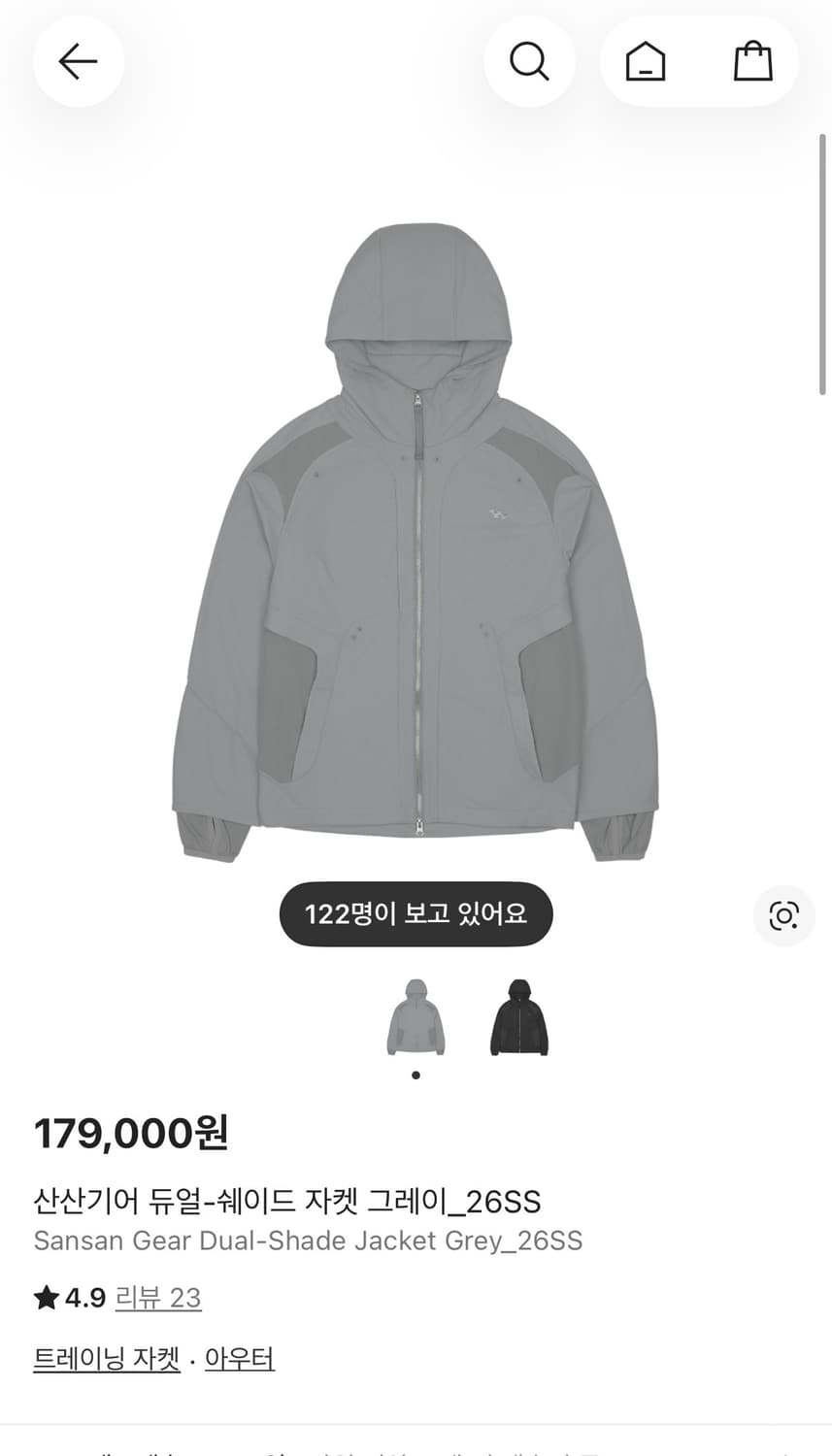Image resolution: width=832 pixels, height=1456 pixels.
Task: Go back with the back arrow
Action: (78, 61)
